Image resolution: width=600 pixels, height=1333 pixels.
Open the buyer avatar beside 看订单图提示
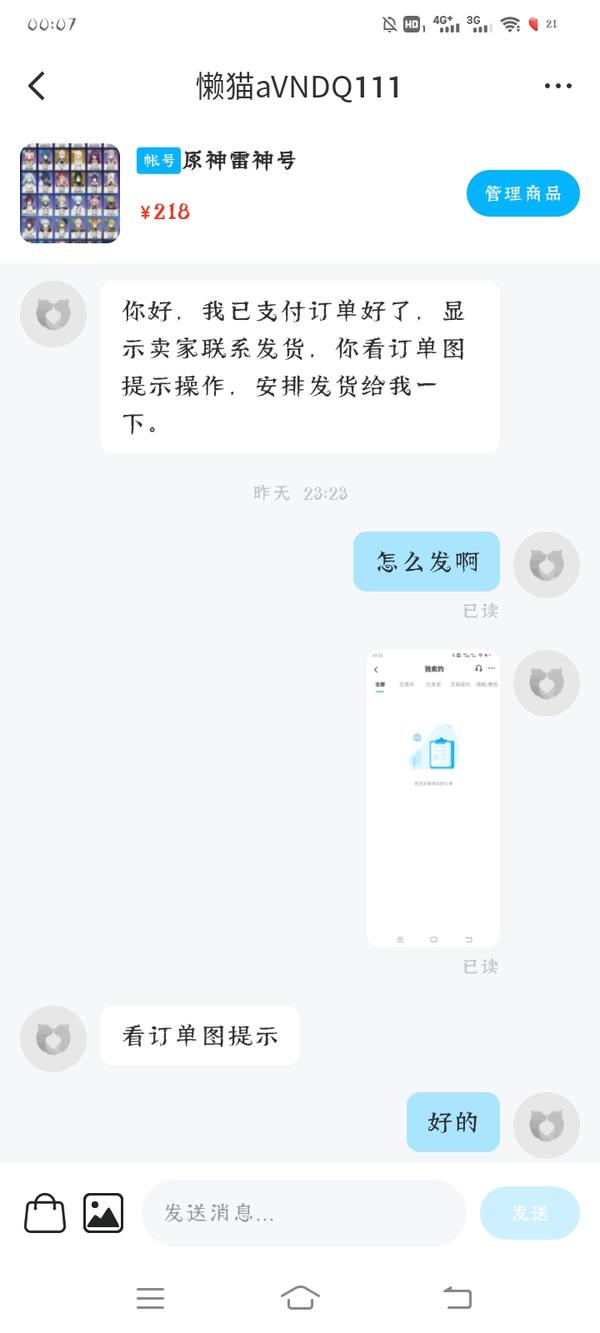[x=53, y=1039]
